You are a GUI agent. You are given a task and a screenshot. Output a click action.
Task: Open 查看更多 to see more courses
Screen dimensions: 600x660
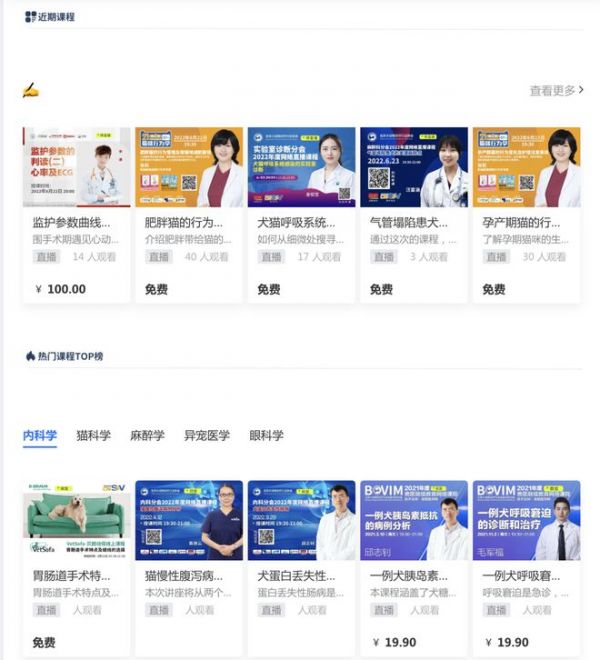[x=556, y=90]
